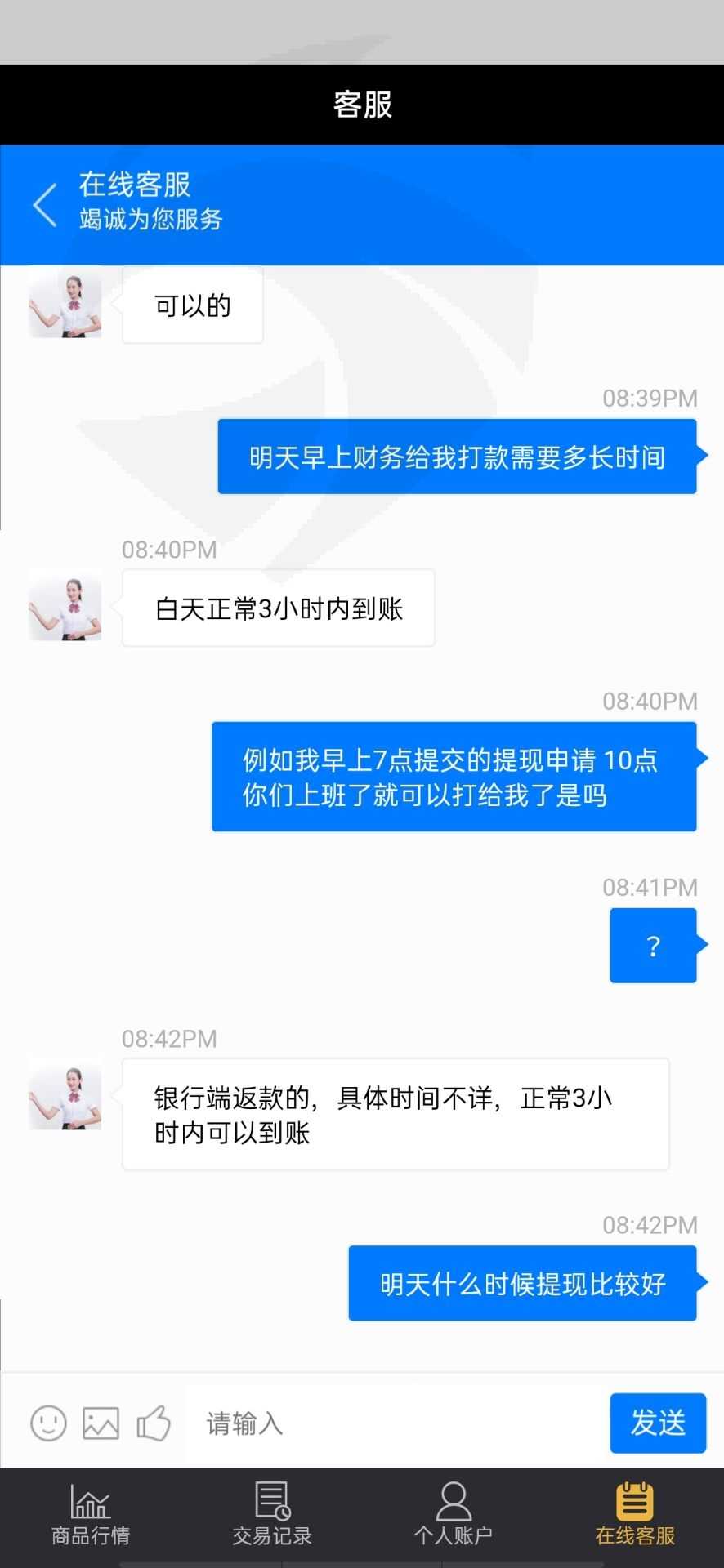
Task: Attach an image to the chat
Action: [x=101, y=1423]
